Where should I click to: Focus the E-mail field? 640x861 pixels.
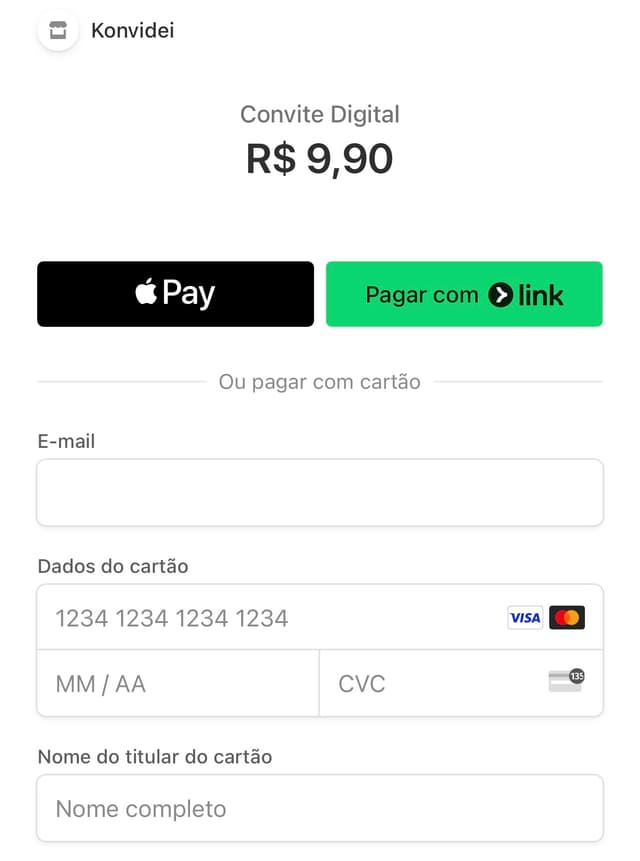coord(320,492)
